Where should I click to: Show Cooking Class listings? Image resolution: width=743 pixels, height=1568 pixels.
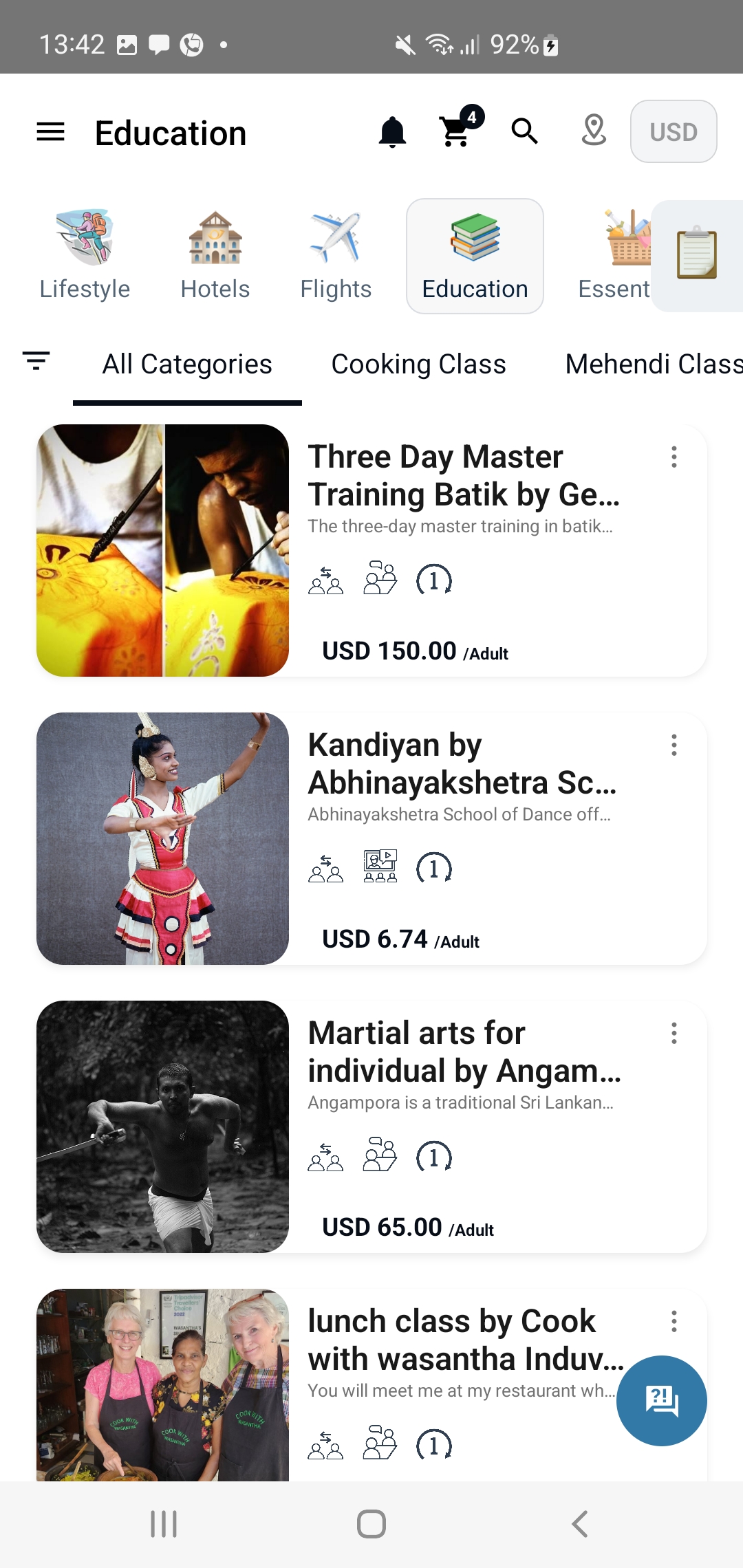point(418,364)
